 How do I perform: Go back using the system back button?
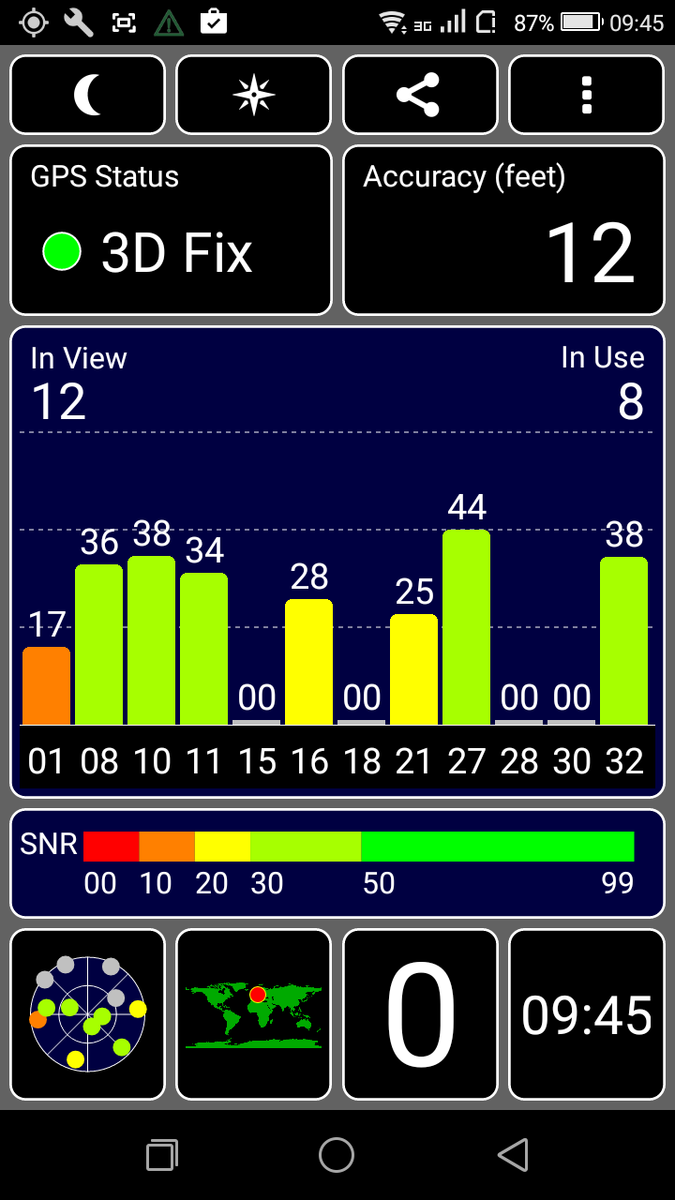pyautogui.click(x=513, y=1155)
